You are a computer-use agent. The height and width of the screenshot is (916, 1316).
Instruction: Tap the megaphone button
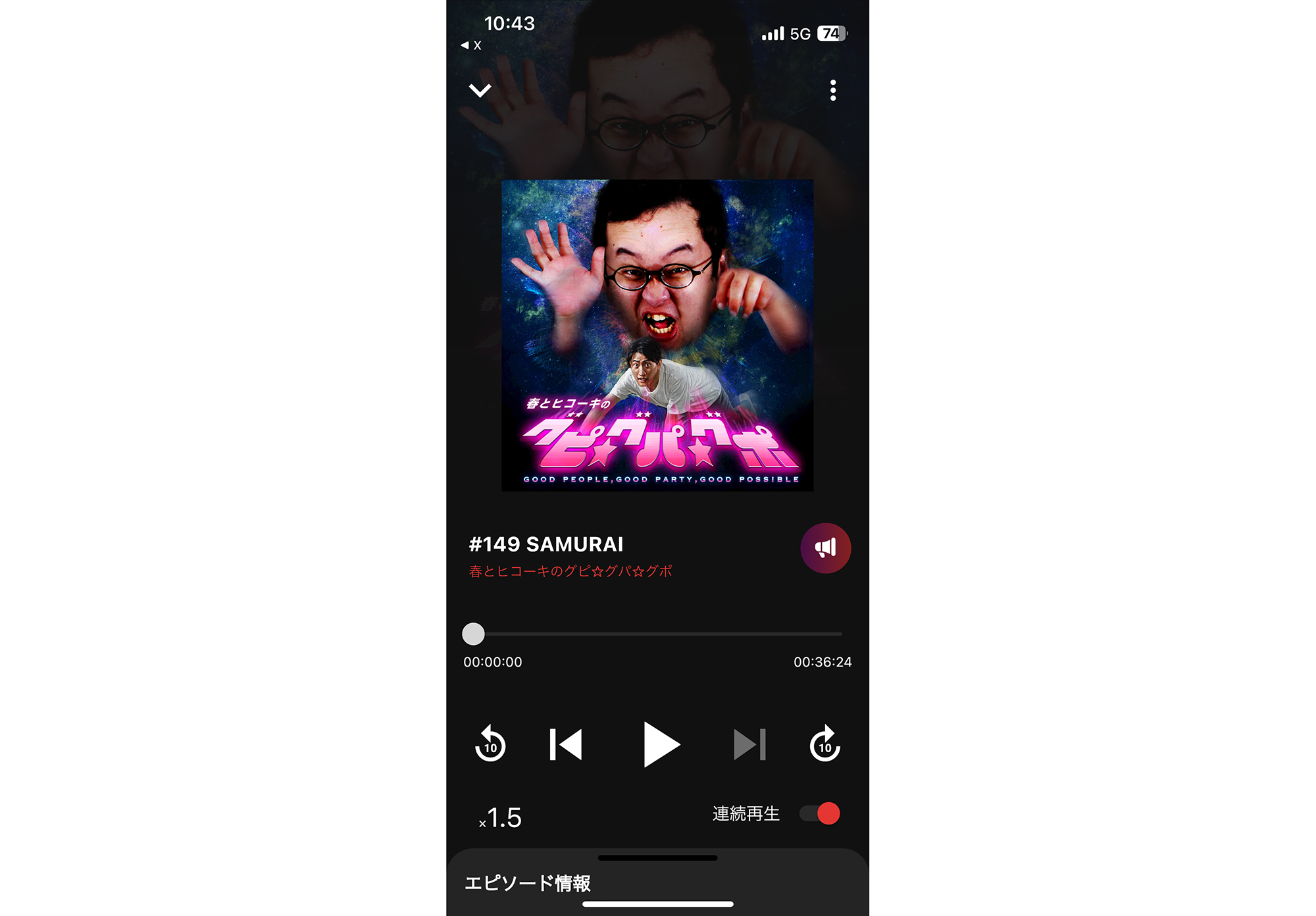825,548
